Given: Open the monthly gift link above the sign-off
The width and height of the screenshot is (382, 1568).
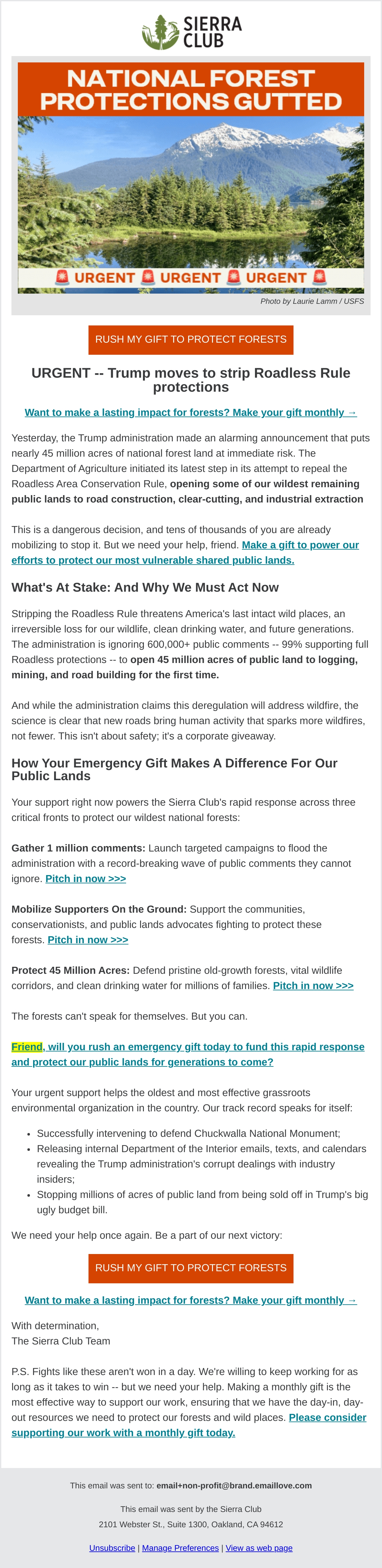Looking at the screenshot, I should pos(190,1300).
